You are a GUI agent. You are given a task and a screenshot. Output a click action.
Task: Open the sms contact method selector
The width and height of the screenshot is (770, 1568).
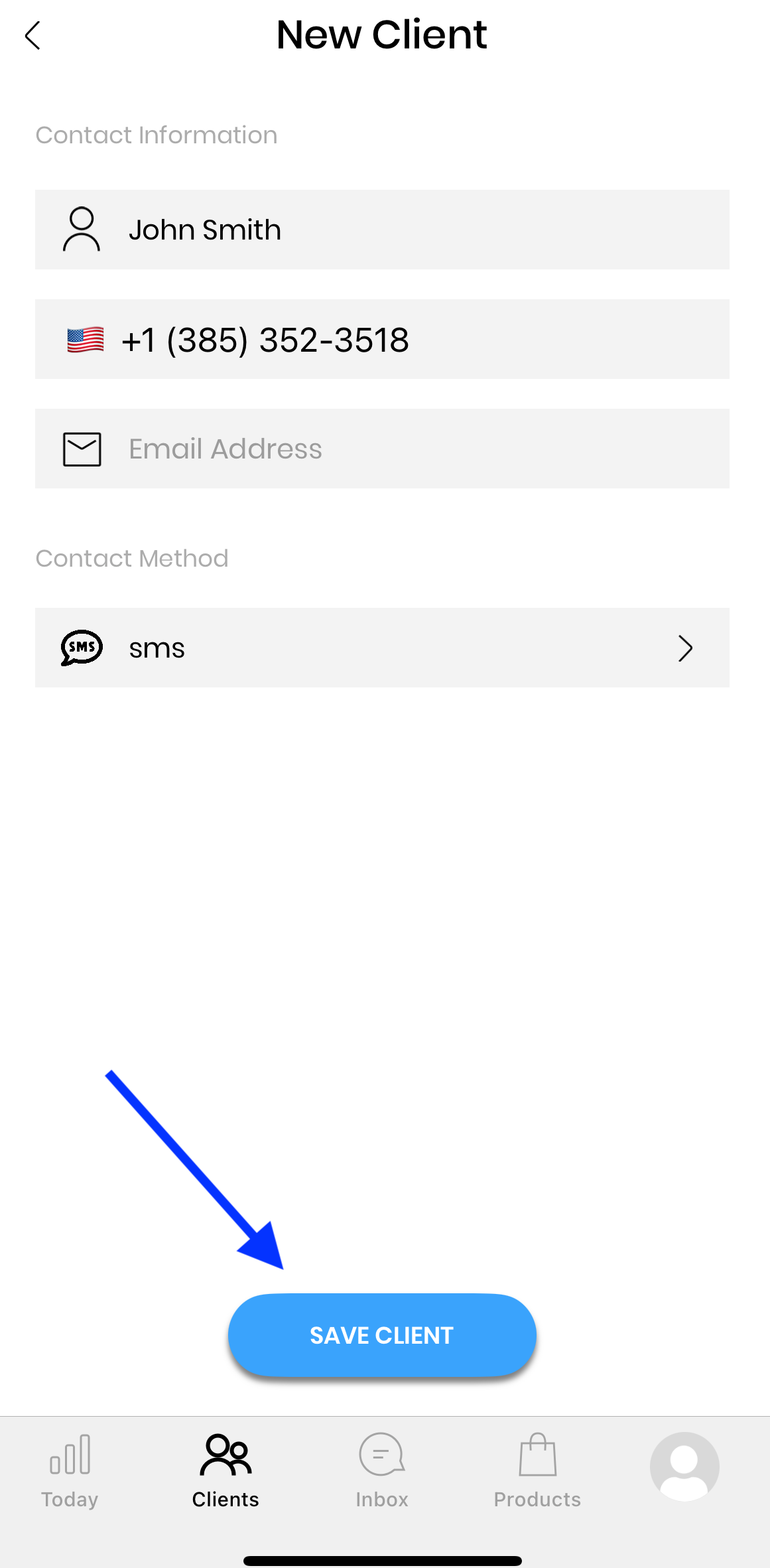point(382,648)
